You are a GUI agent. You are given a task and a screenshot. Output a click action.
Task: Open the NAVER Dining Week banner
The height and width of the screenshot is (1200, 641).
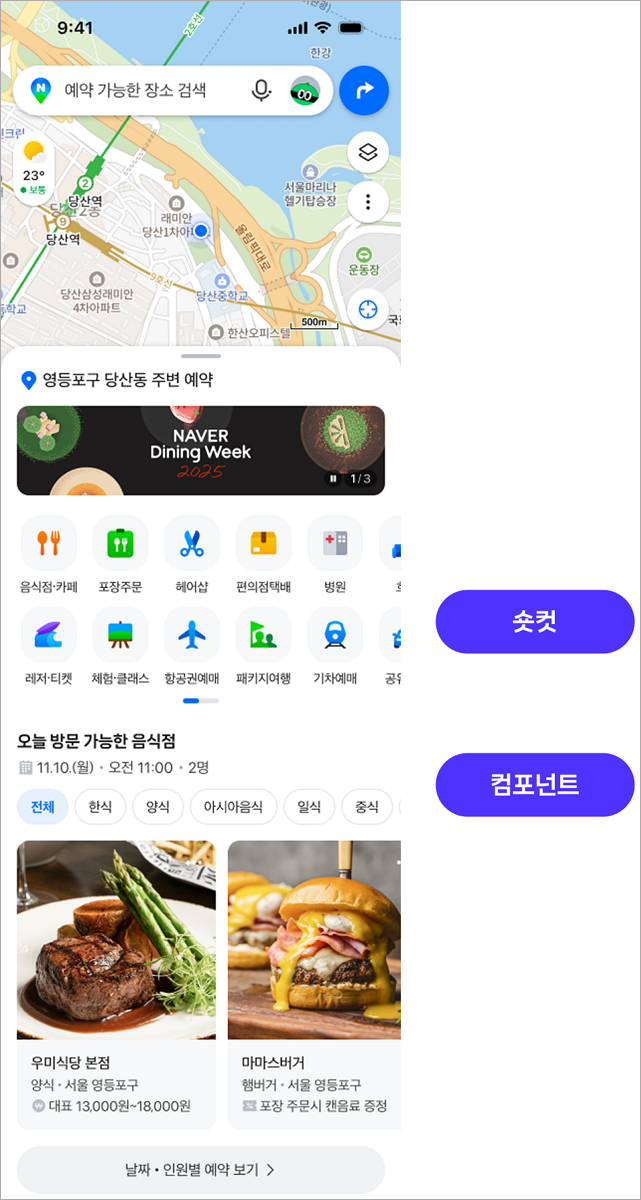[x=200, y=450]
